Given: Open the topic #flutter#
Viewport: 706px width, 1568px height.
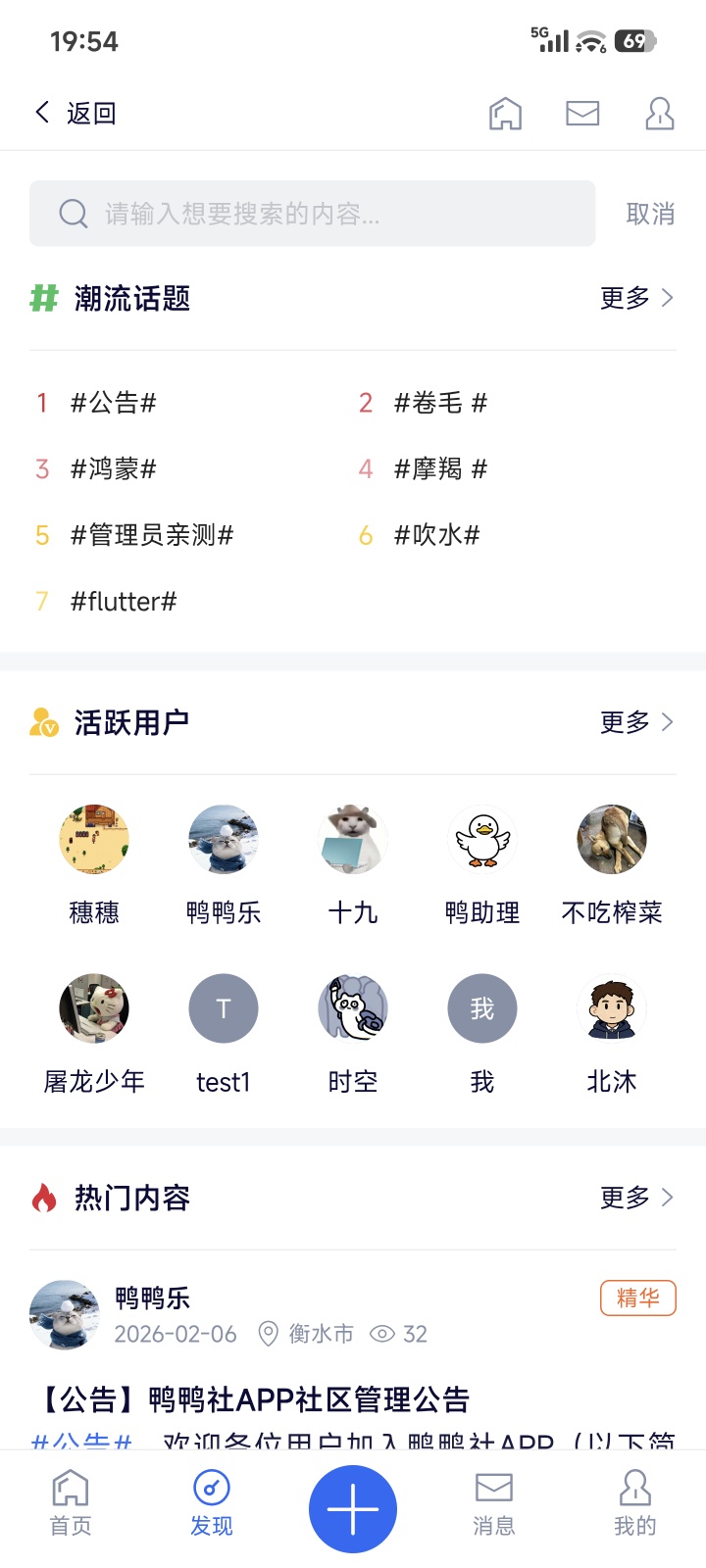Looking at the screenshot, I should (124, 601).
